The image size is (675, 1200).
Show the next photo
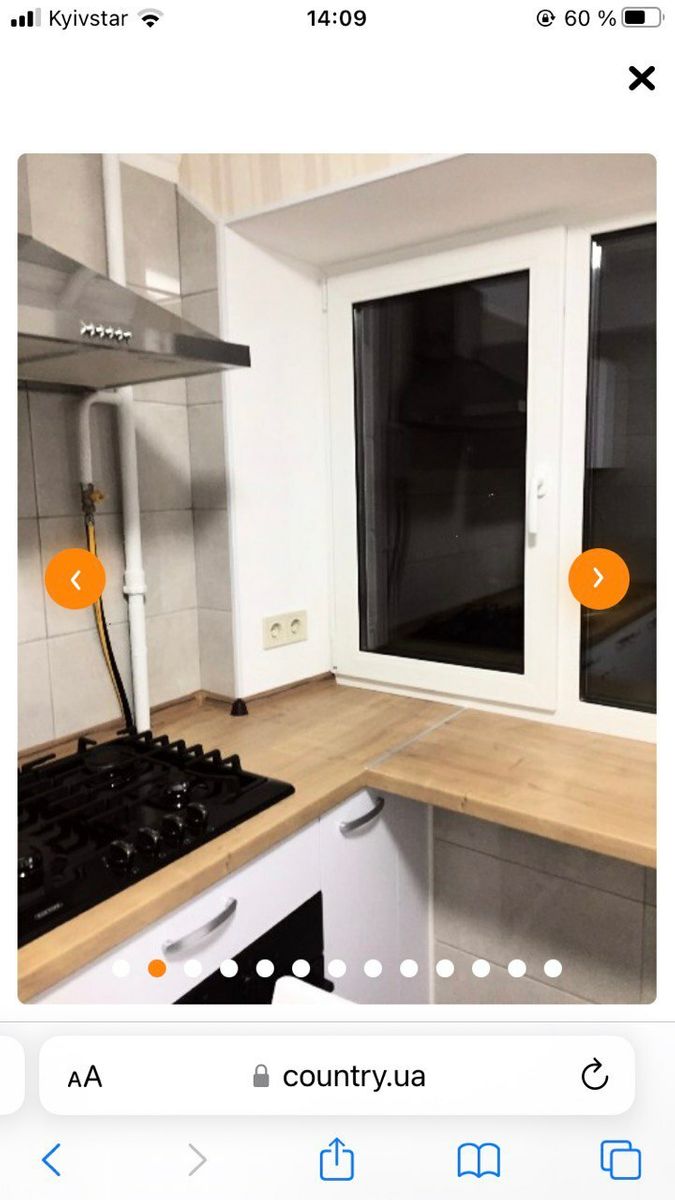pyautogui.click(x=598, y=578)
